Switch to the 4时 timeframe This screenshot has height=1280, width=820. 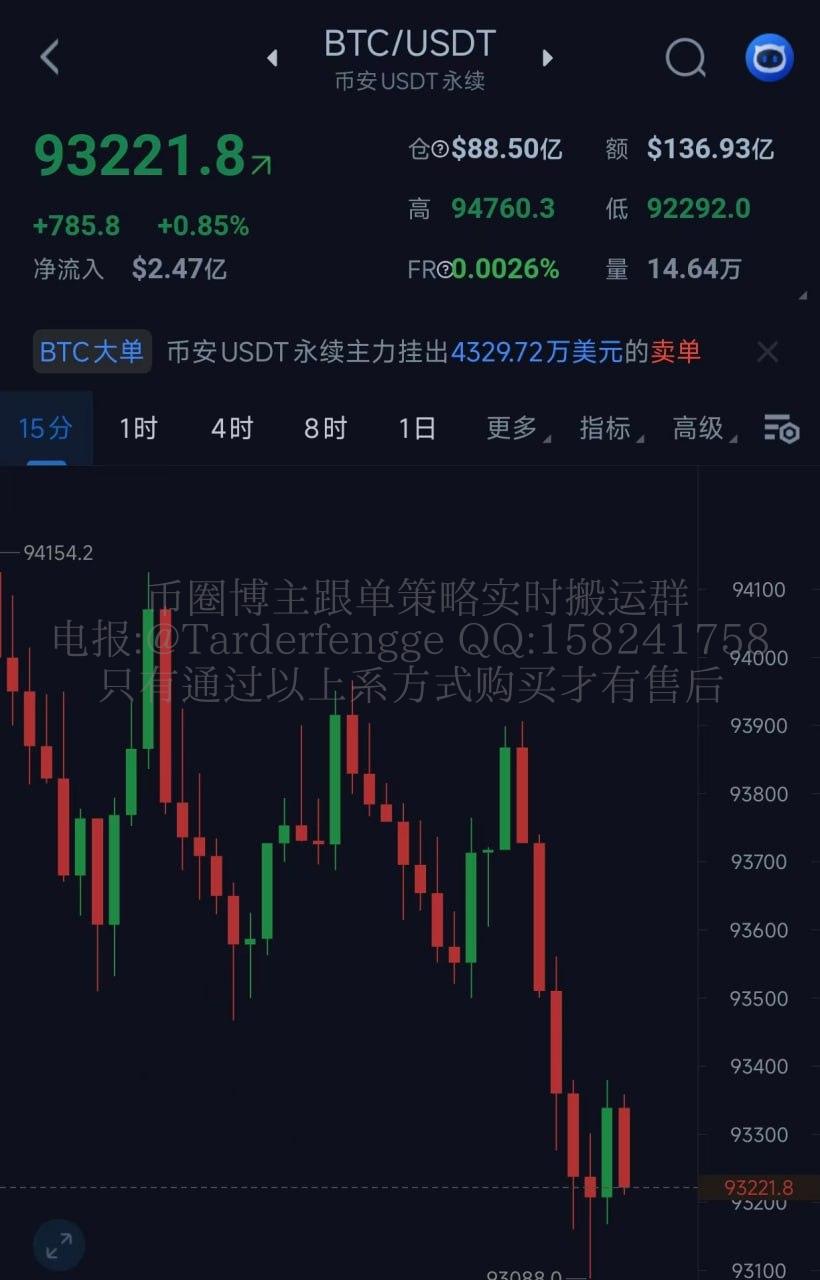(231, 429)
